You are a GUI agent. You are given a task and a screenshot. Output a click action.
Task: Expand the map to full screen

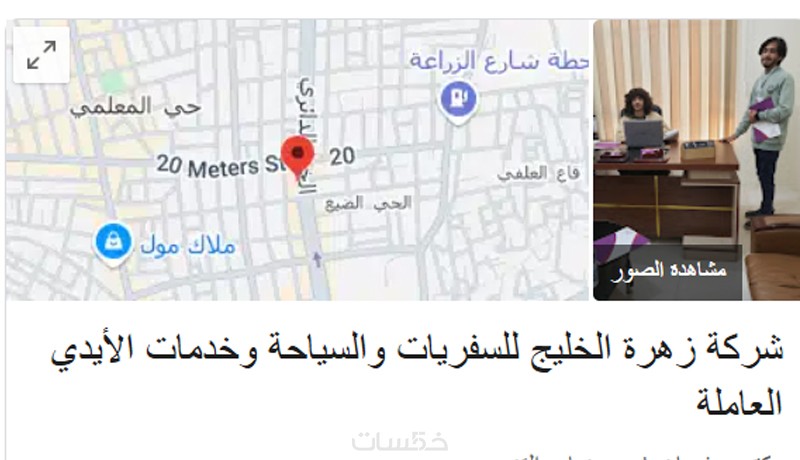coord(41,55)
